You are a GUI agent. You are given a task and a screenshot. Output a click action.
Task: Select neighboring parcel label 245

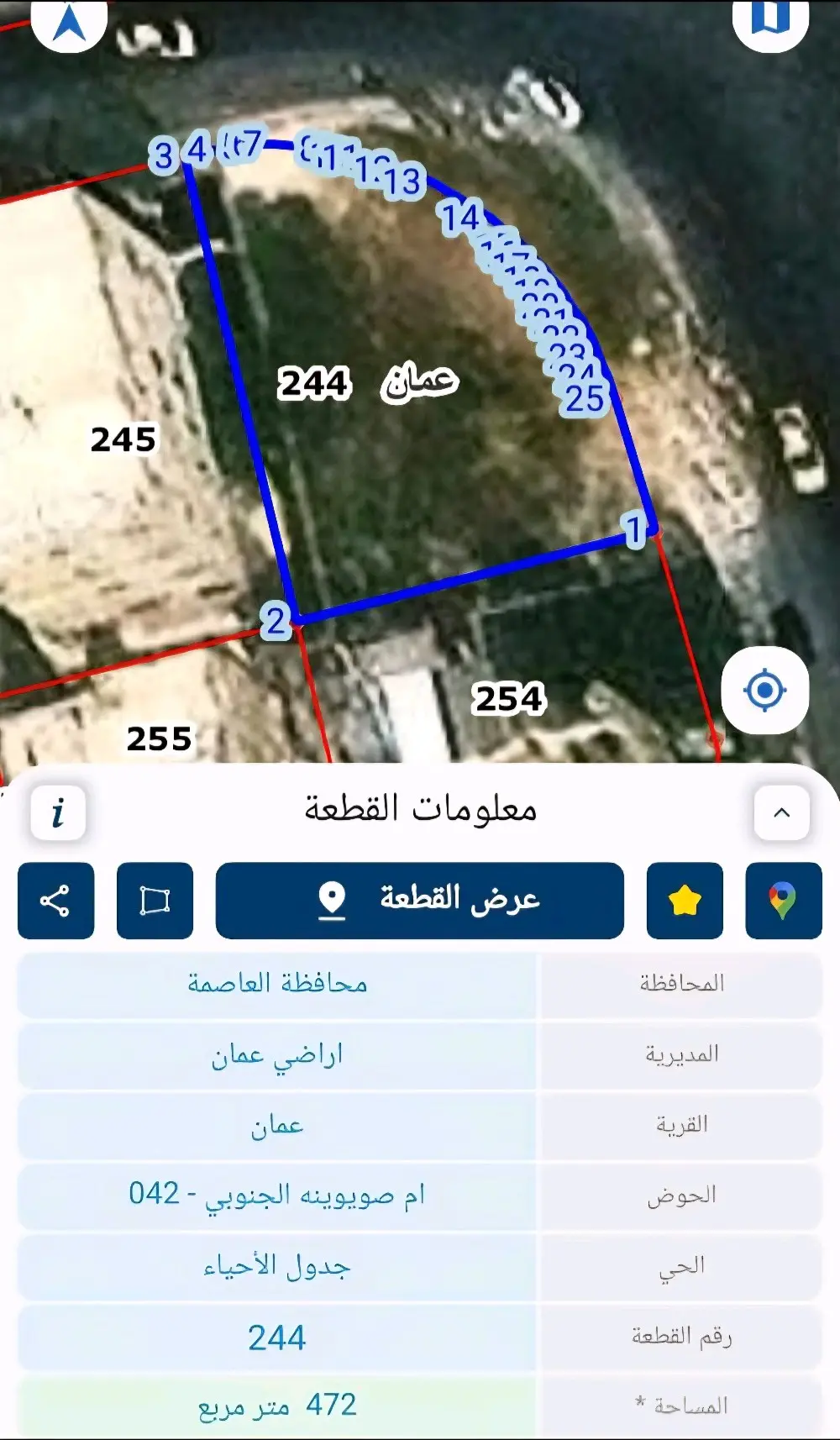tap(126, 438)
